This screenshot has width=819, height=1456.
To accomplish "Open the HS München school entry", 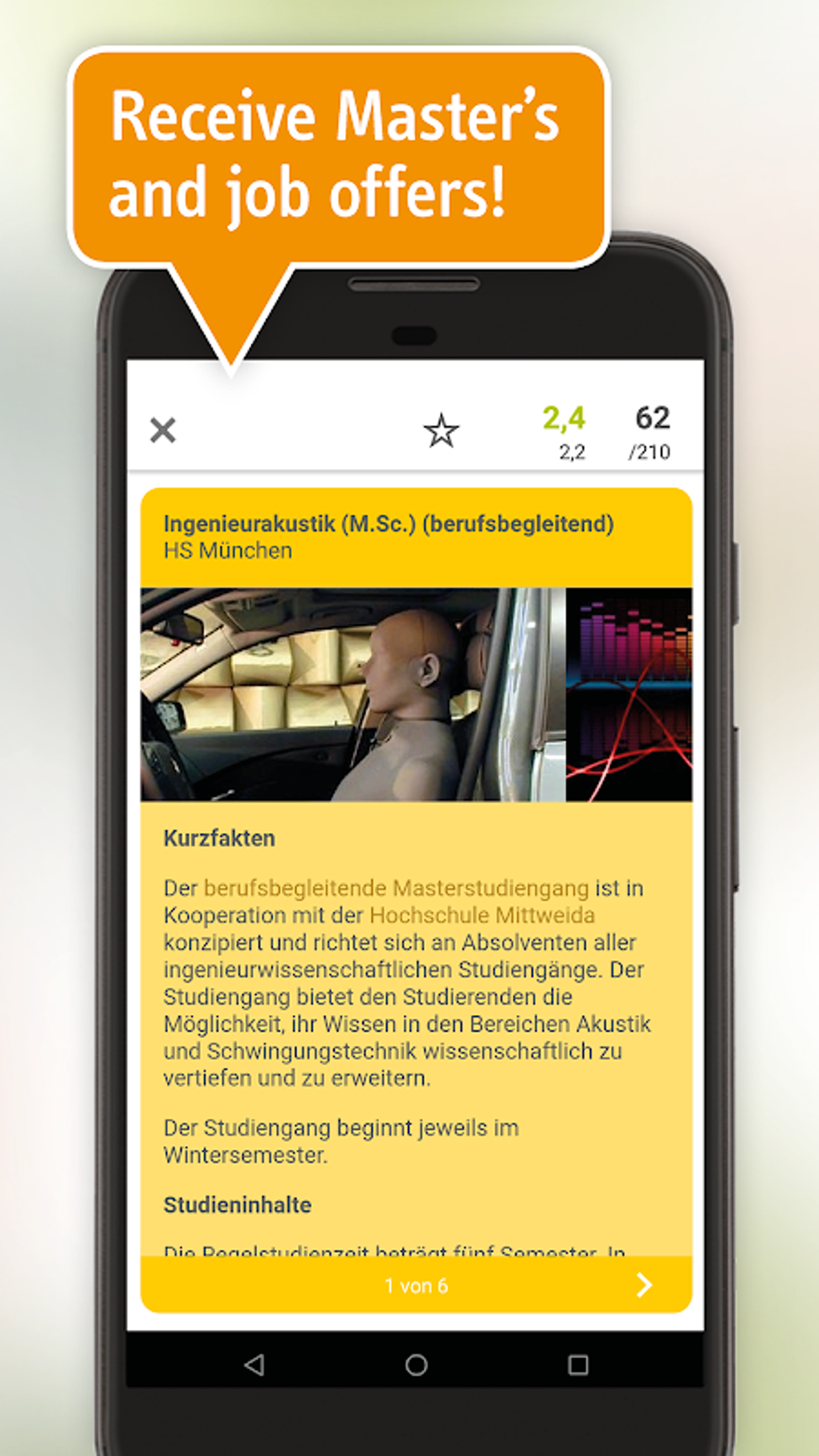I will pyautogui.click(x=227, y=550).
